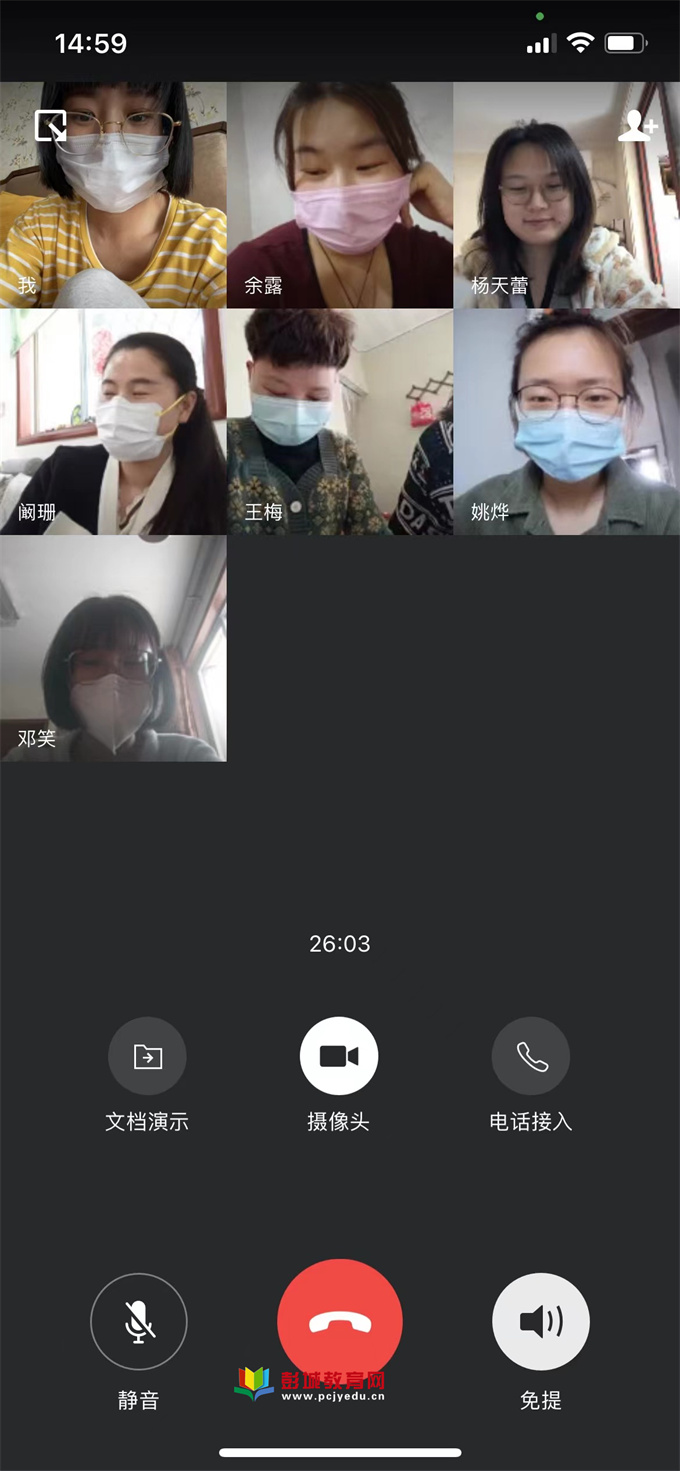Screen dimensions: 680x1471
Task: Open the 文档演示 document presentation
Action: click(x=147, y=1056)
